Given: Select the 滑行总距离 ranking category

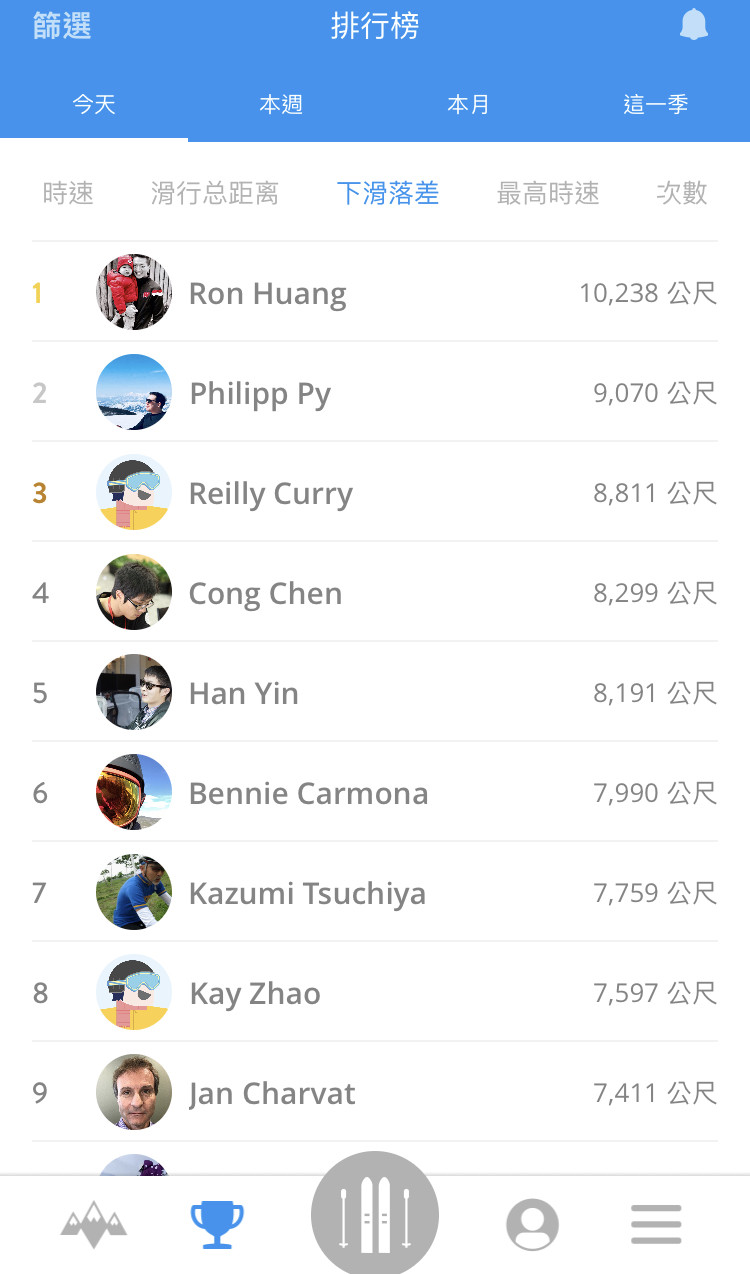Looking at the screenshot, I should [215, 193].
